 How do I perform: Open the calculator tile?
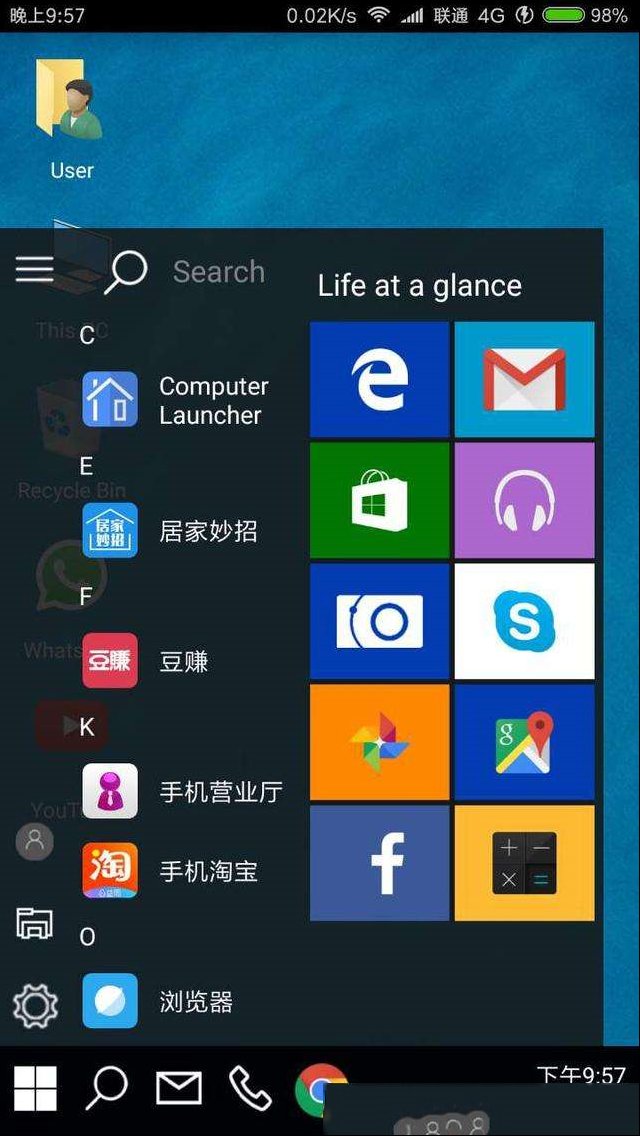pyautogui.click(x=524, y=864)
